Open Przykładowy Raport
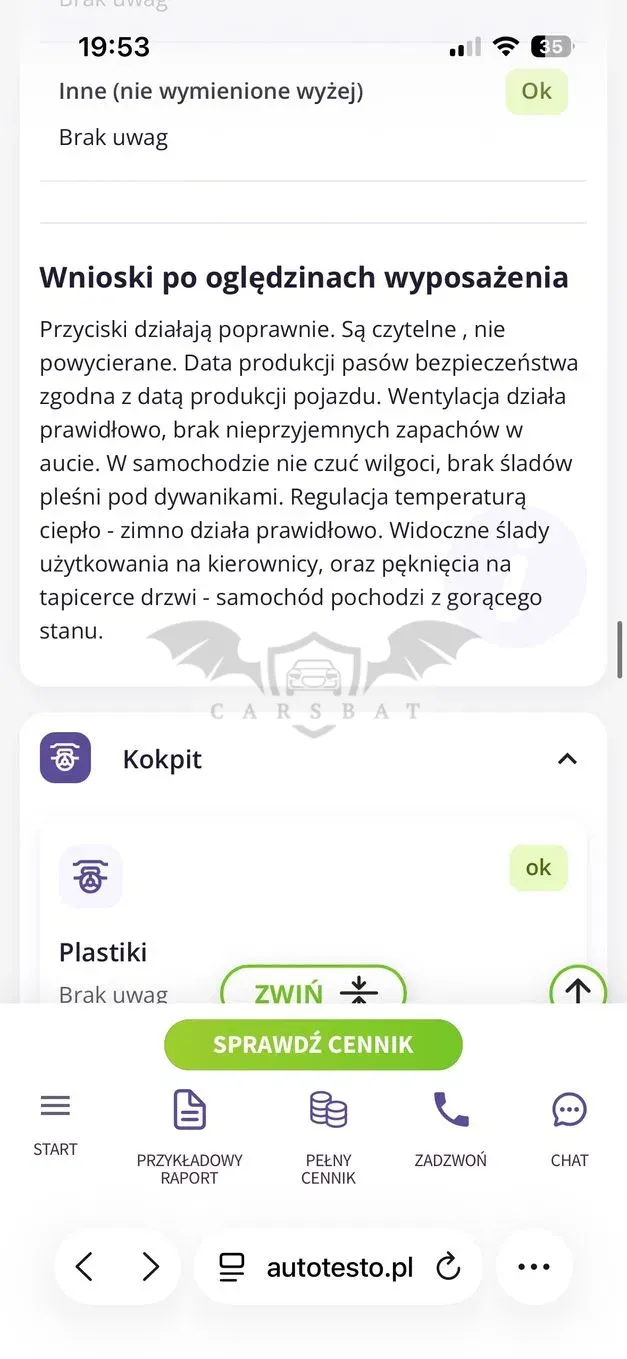Image resolution: width=627 pixels, height=1359 pixels. point(189,1137)
